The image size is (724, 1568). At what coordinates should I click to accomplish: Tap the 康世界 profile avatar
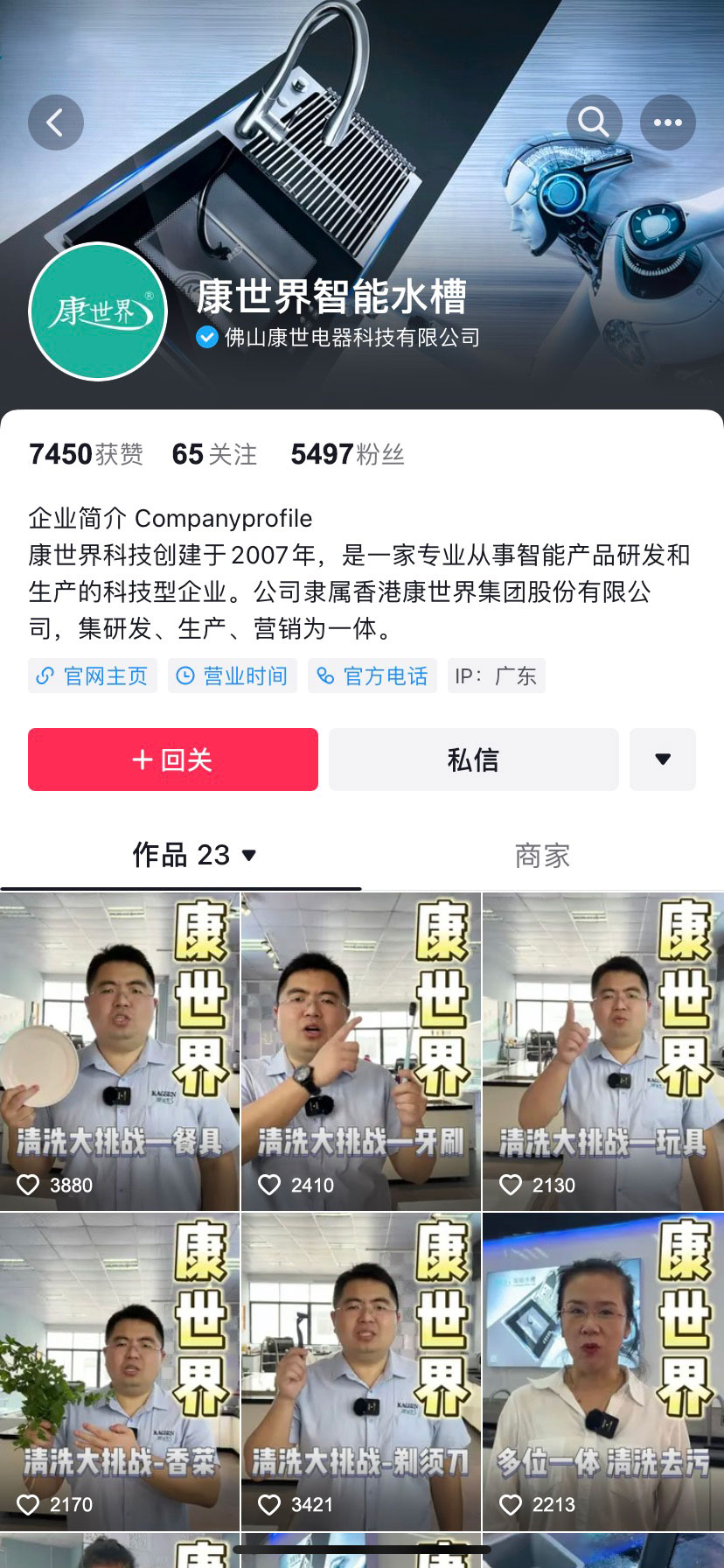[x=98, y=311]
